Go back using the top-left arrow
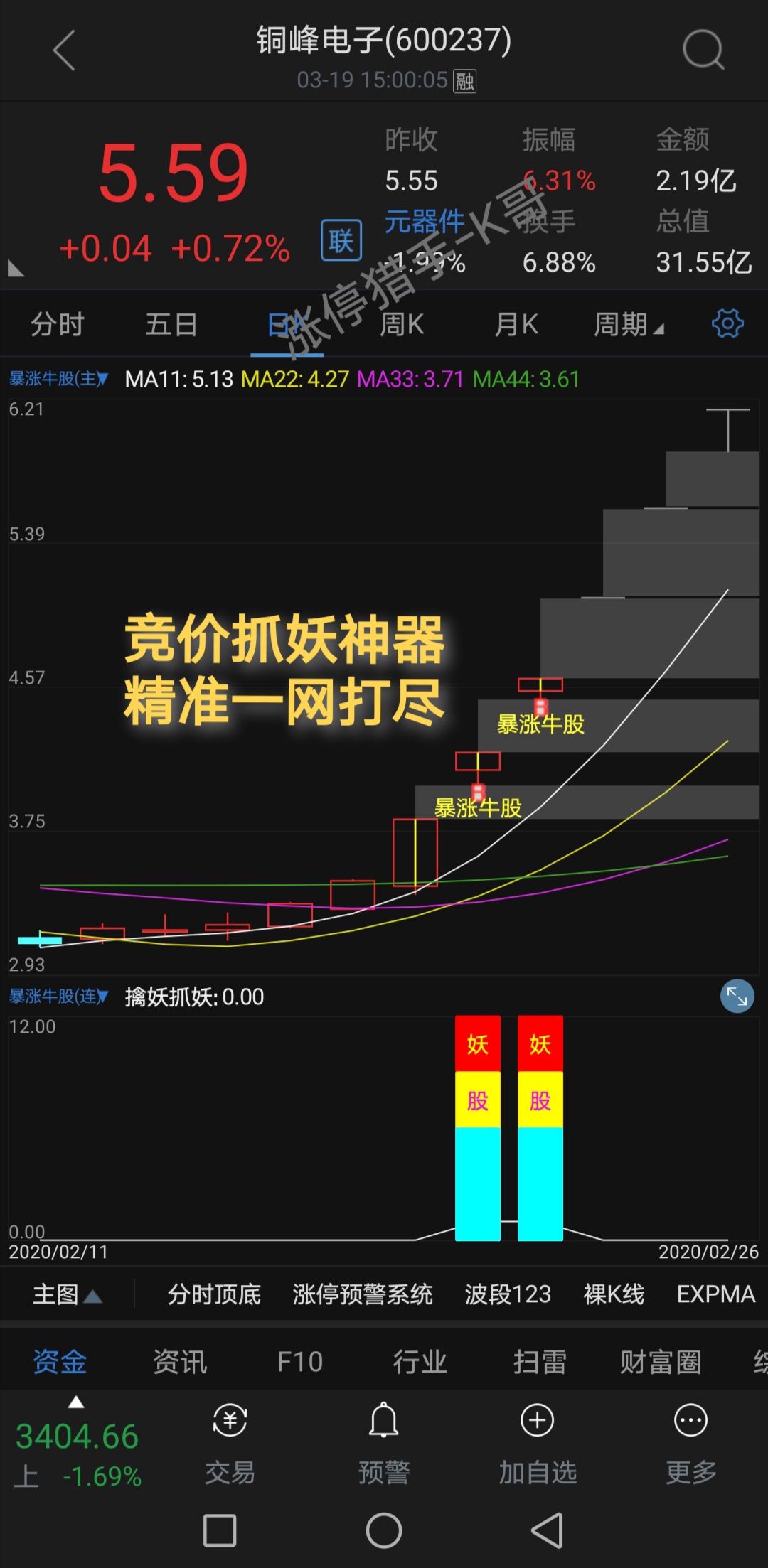The image size is (768, 1568). pyautogui.click(x=64, y=50)
